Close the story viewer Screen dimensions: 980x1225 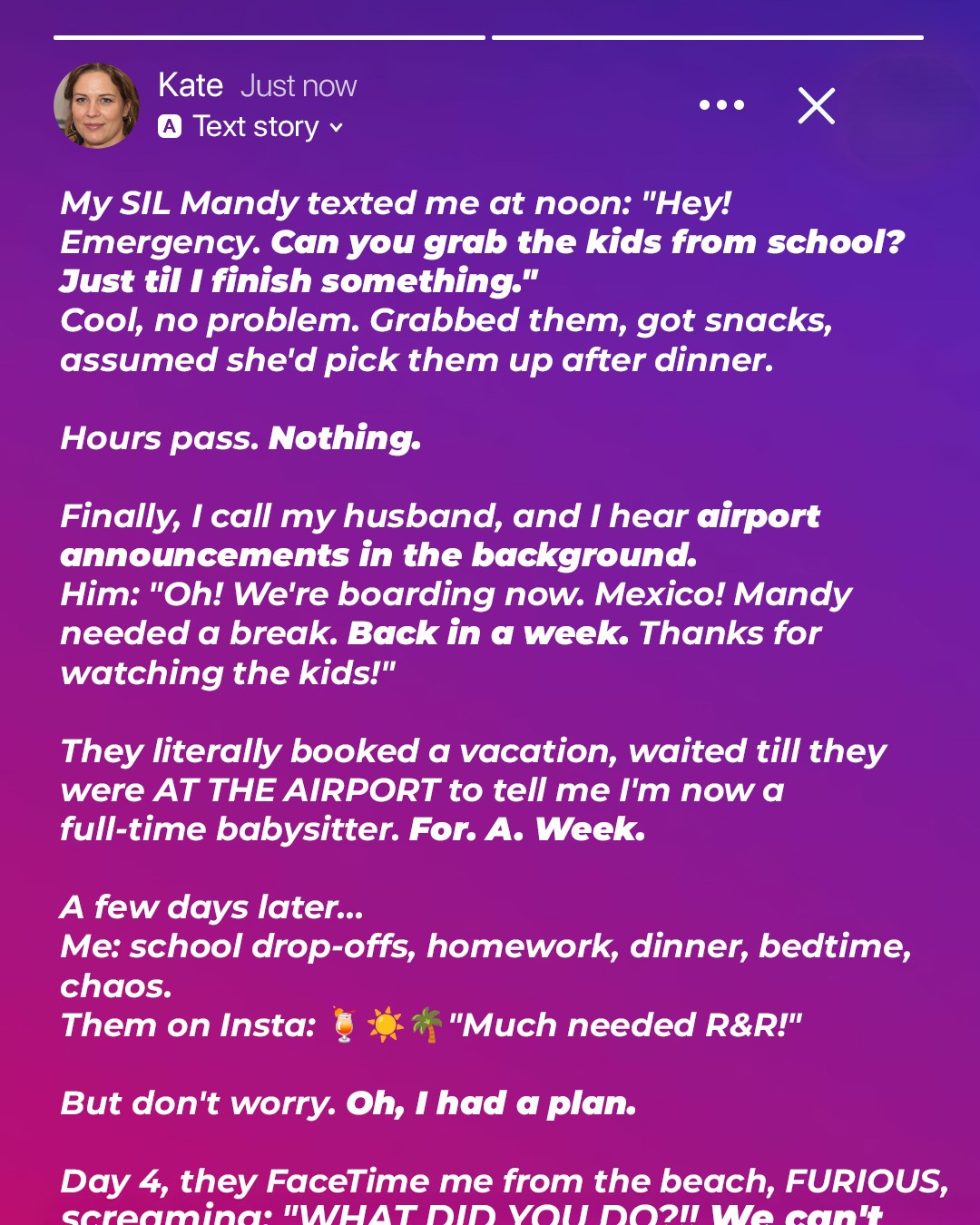pos(816,106)
